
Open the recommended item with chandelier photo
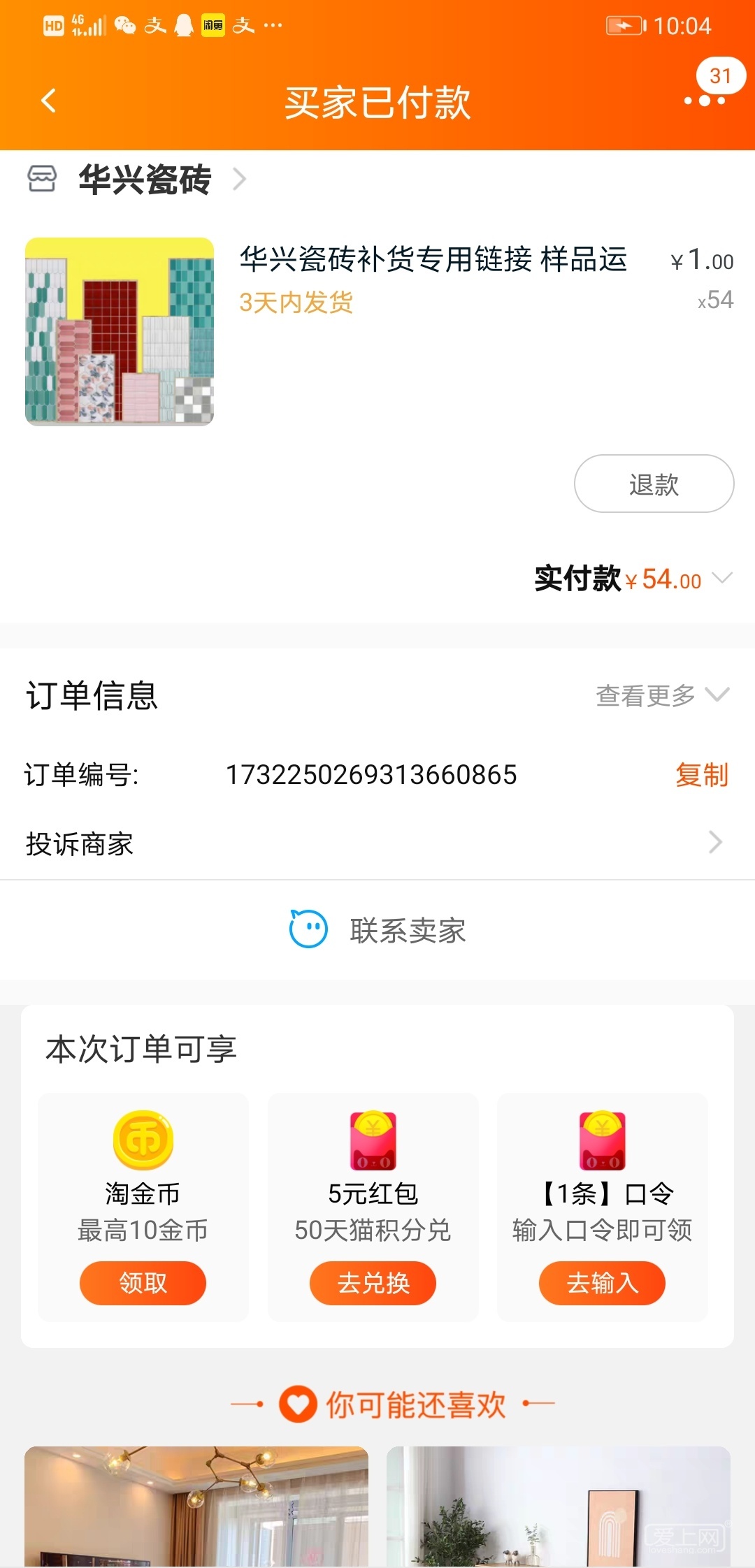[196, 1506]
